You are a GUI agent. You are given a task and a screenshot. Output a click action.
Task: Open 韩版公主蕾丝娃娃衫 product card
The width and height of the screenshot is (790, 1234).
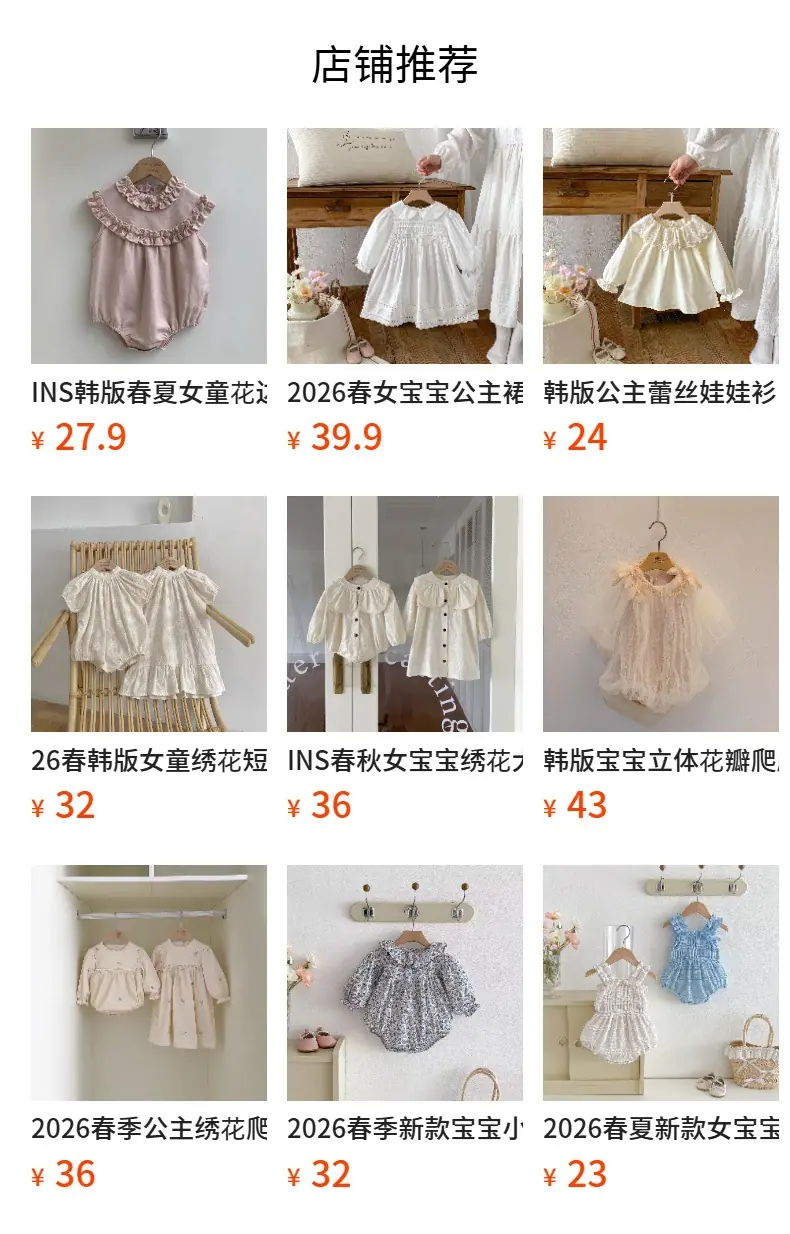click(661, 291)
